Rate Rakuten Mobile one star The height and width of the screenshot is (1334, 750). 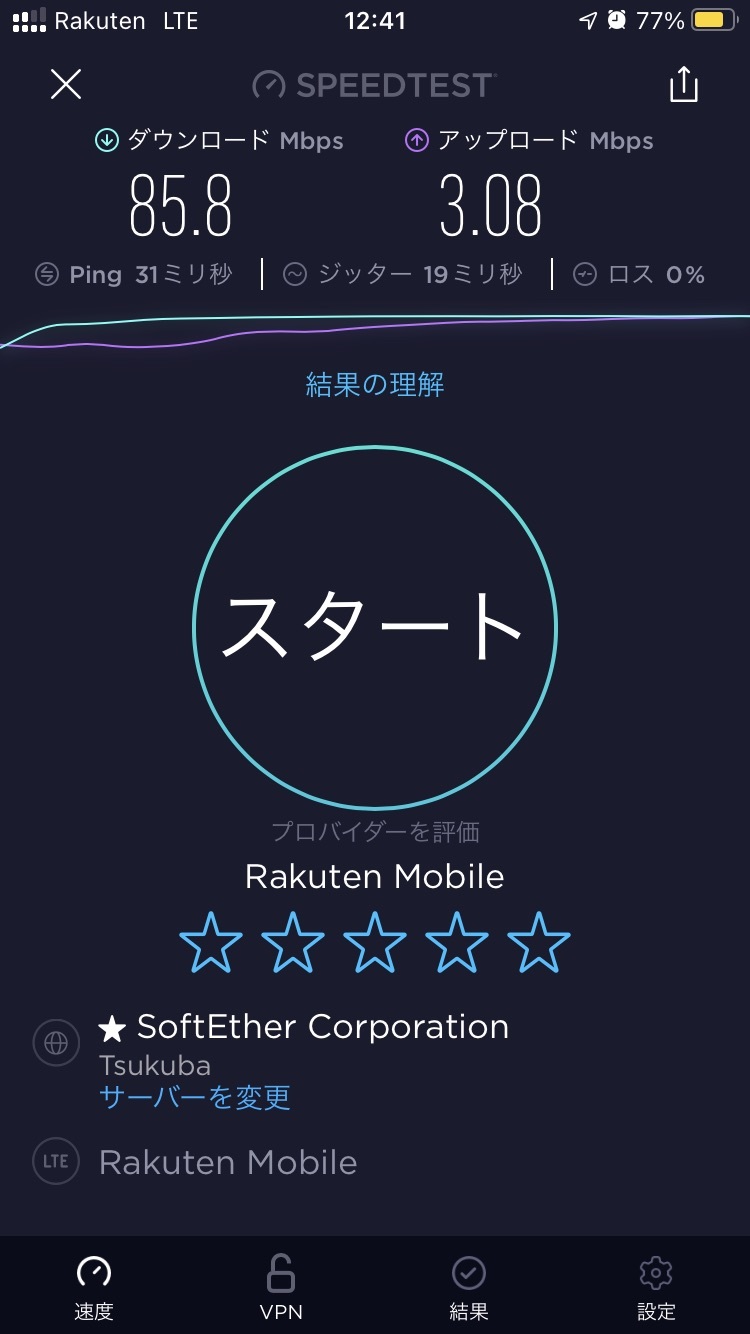[x=211, y=942]
